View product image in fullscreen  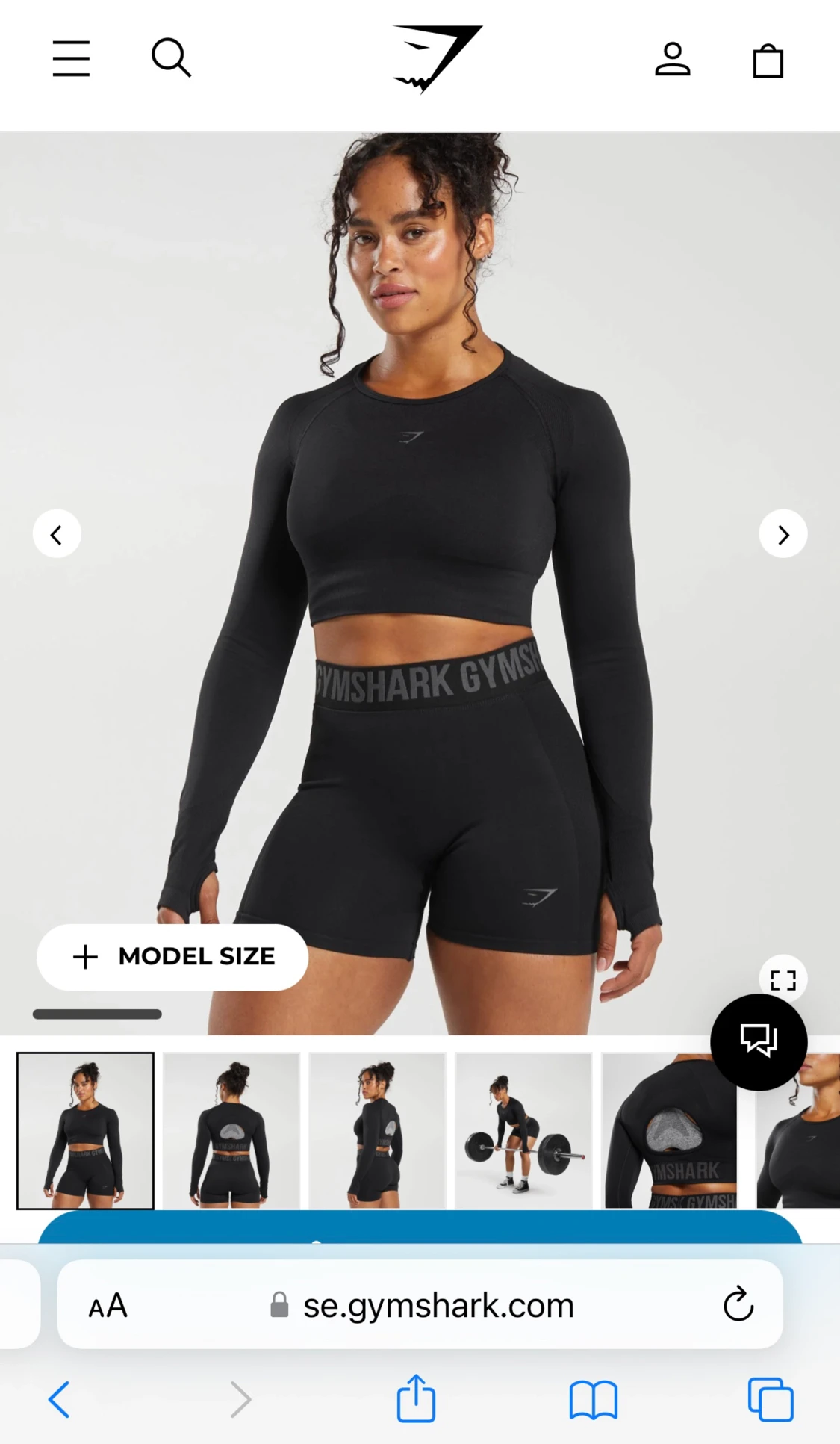[x=783, y=979]
